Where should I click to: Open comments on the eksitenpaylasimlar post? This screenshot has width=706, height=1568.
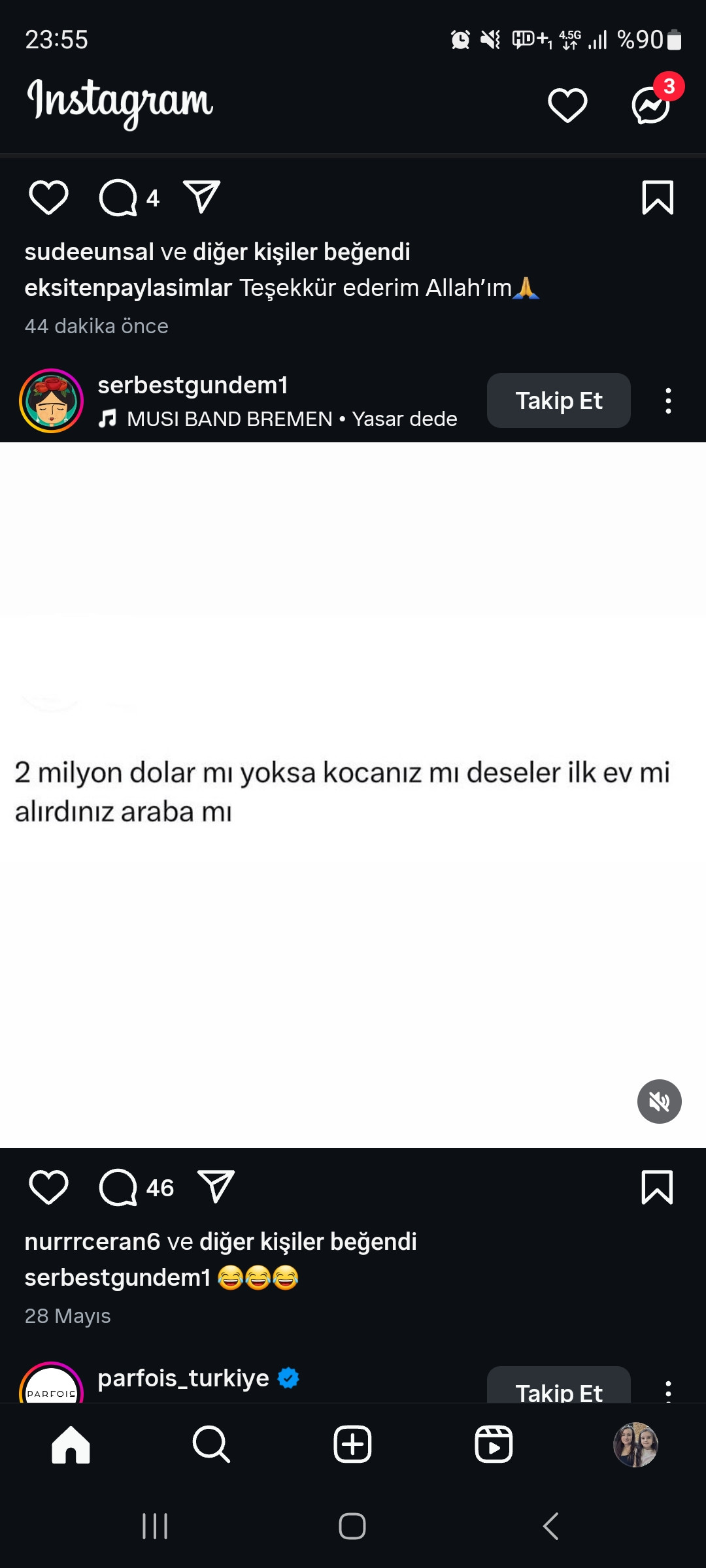coord(118,197)
